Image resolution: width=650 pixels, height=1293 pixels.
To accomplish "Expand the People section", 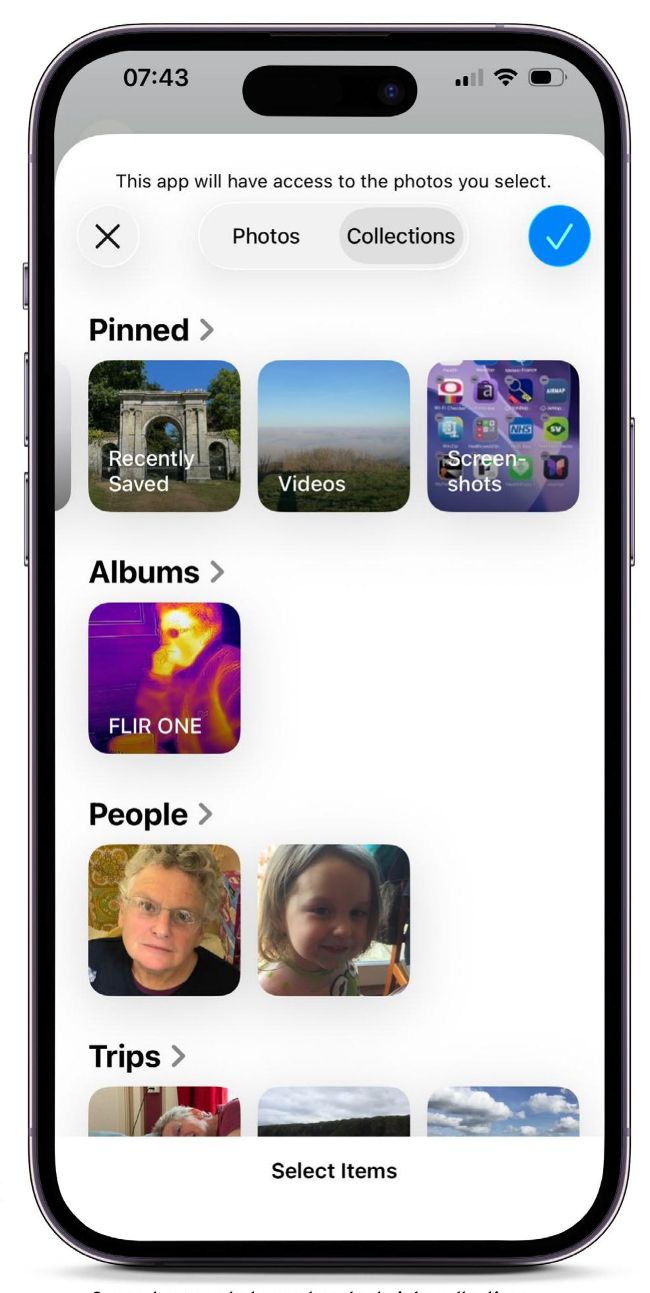I will (x=150, y=814).
